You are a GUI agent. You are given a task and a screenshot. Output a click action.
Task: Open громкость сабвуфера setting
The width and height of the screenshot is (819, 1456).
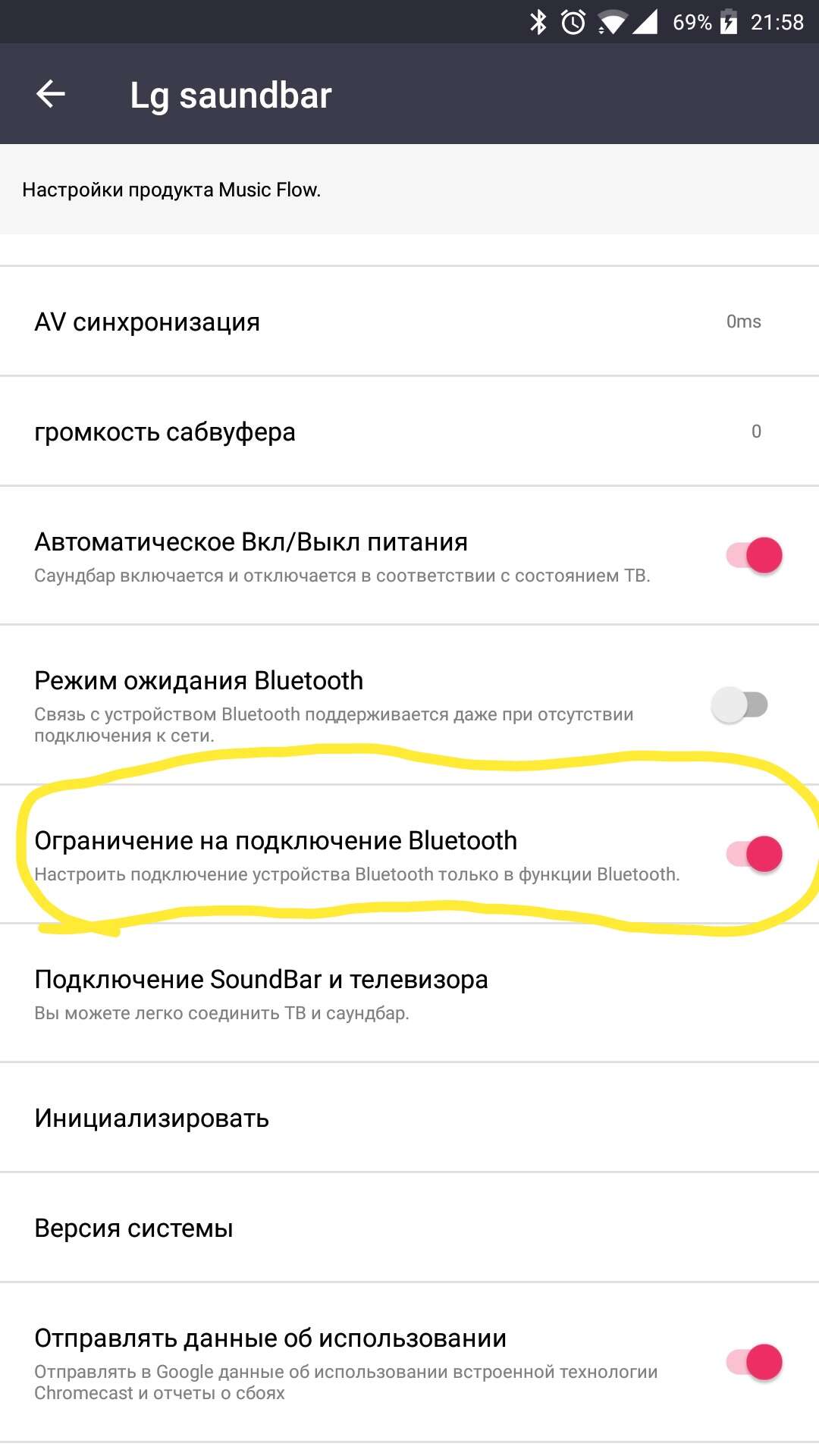pyautogui.click(x=409, y=431)
